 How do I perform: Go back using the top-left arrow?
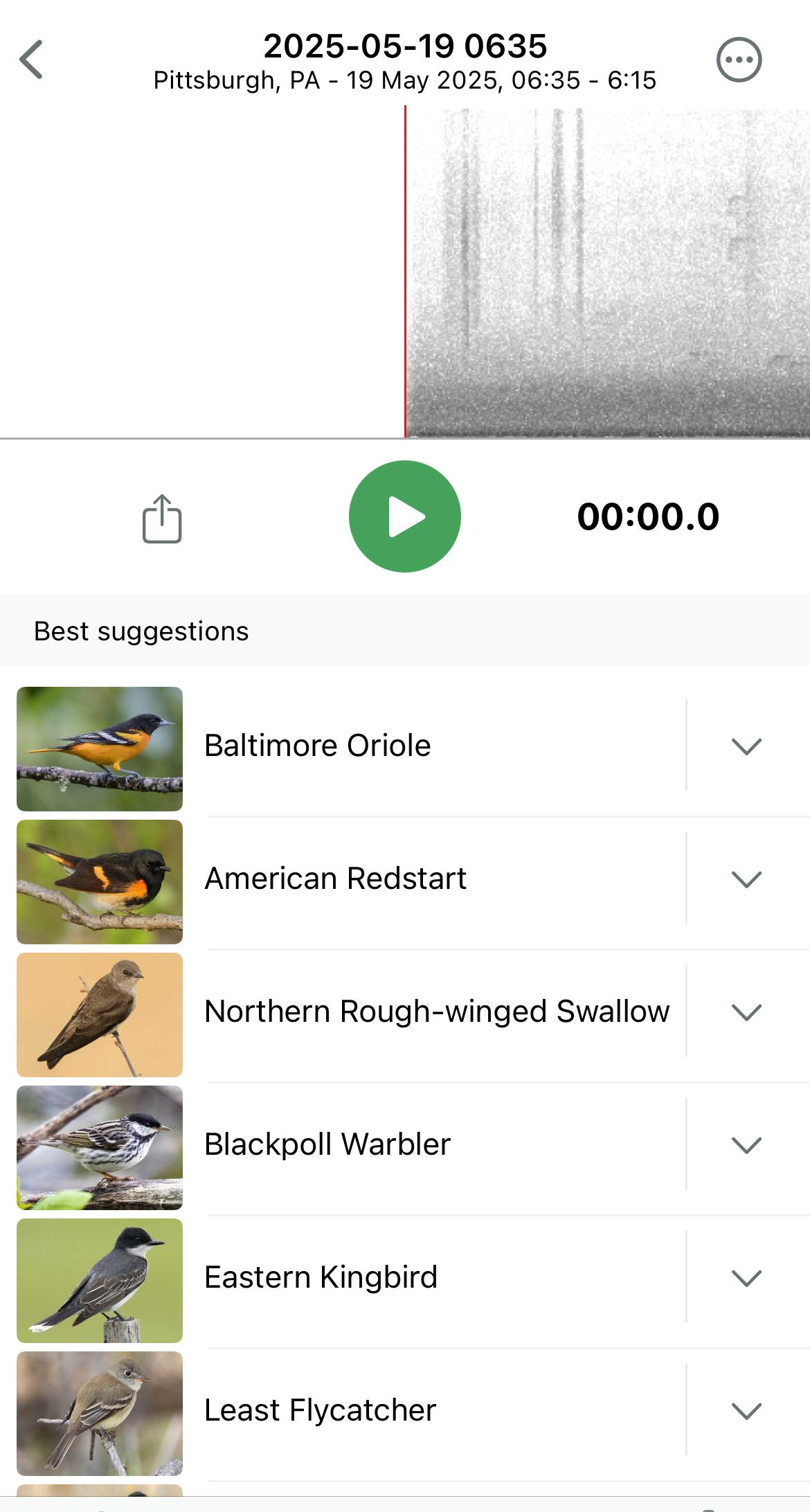(31, 60)
